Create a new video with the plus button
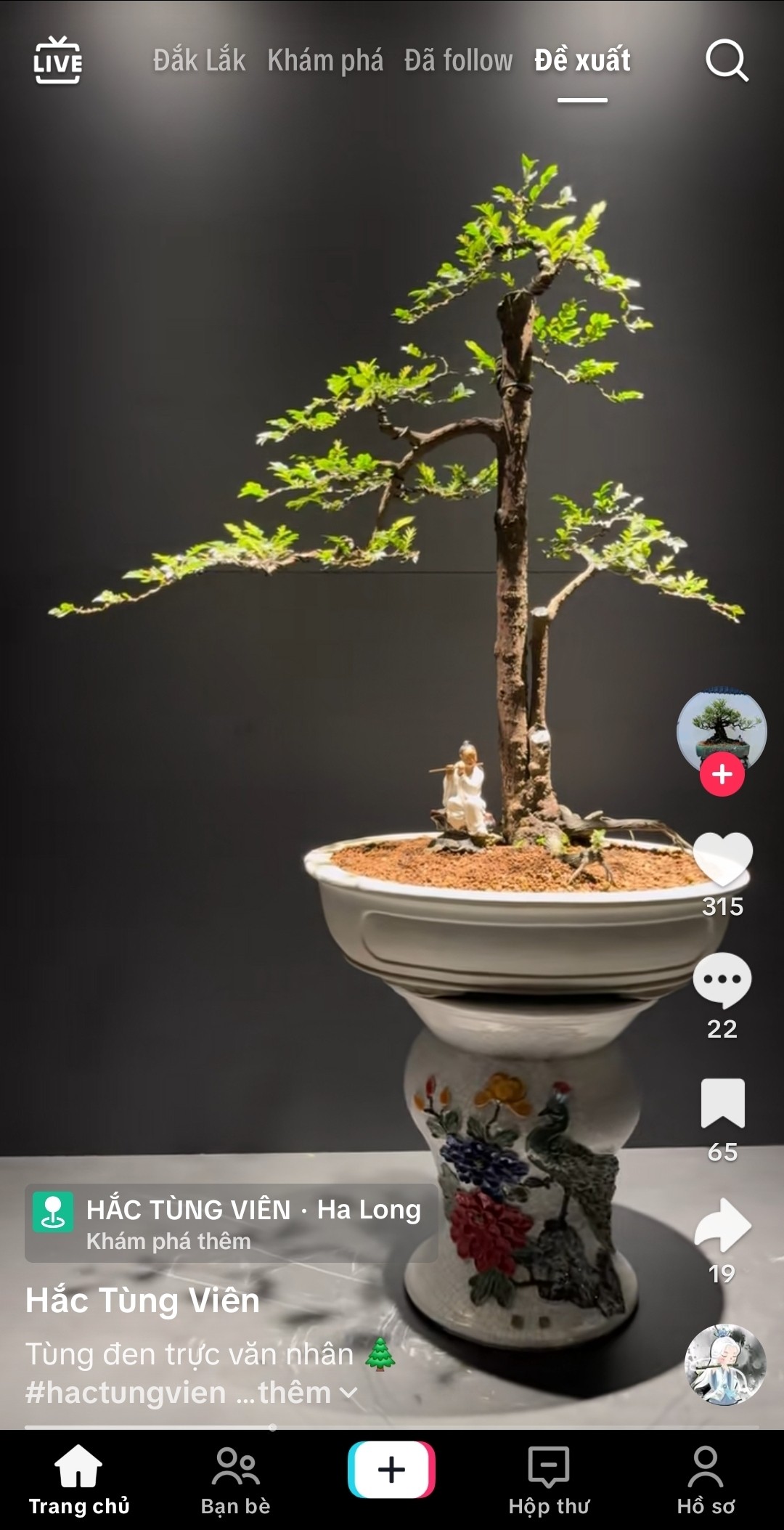 391,1470
